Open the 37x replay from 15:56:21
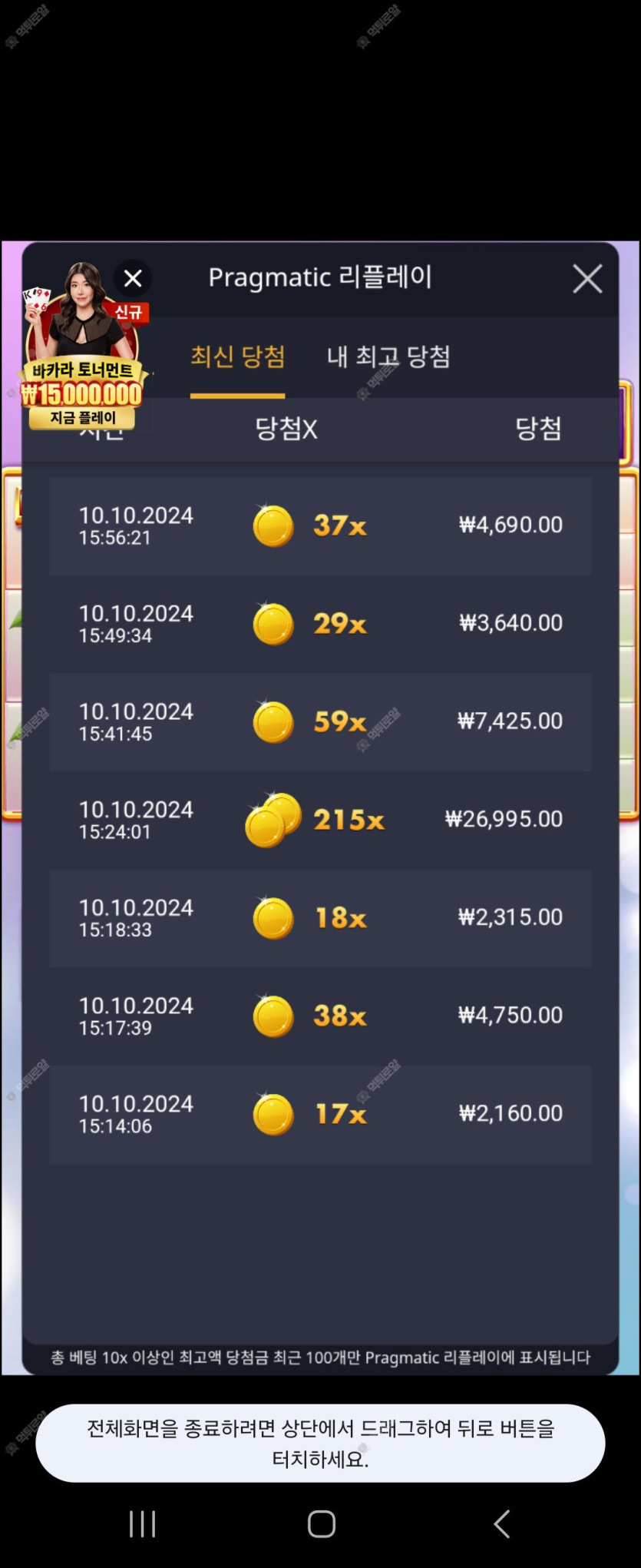The image size is (641, 1568). [x=320, y=526]
